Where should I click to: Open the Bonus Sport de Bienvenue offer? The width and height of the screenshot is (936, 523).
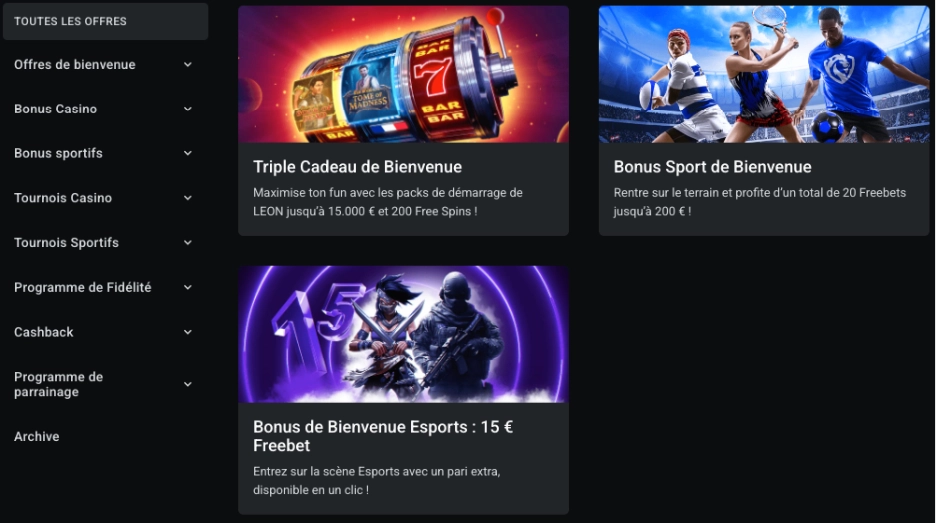[763, 120]
